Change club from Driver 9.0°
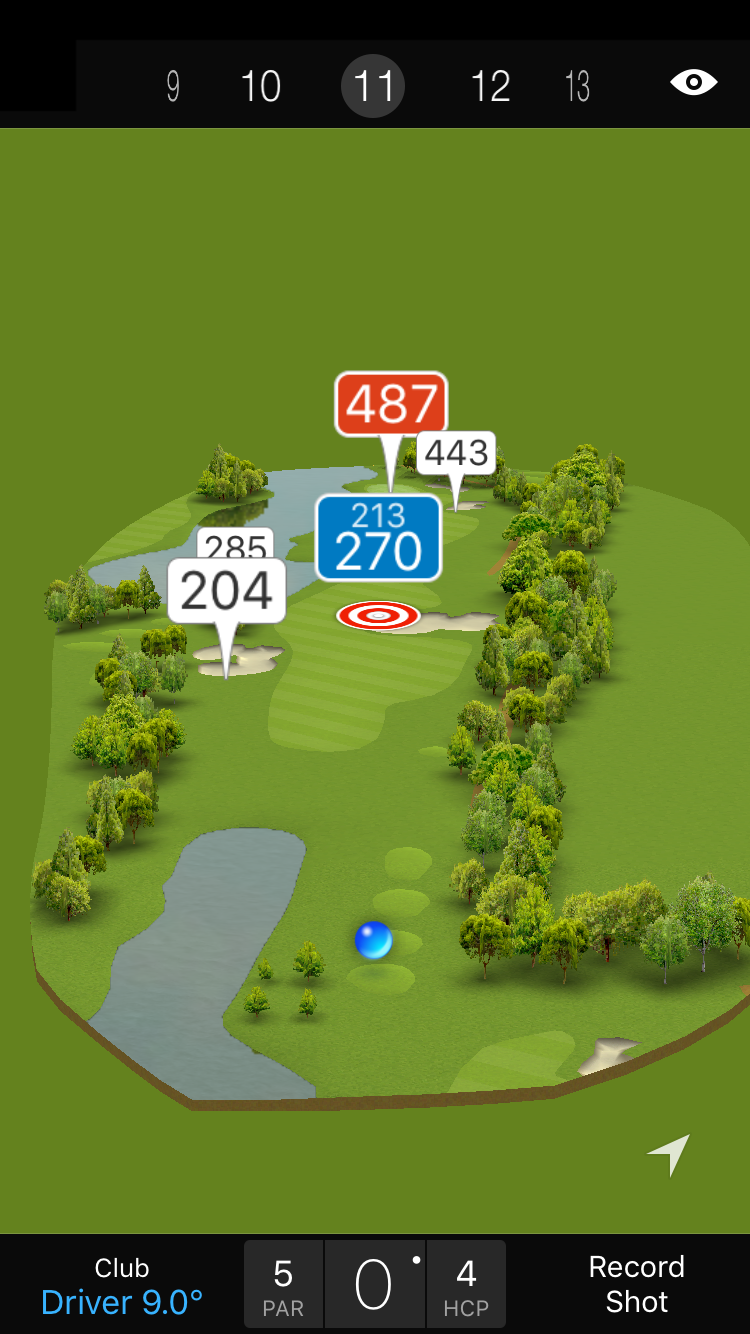This screenshot has width=750, height=1334. coord(122,1286)
